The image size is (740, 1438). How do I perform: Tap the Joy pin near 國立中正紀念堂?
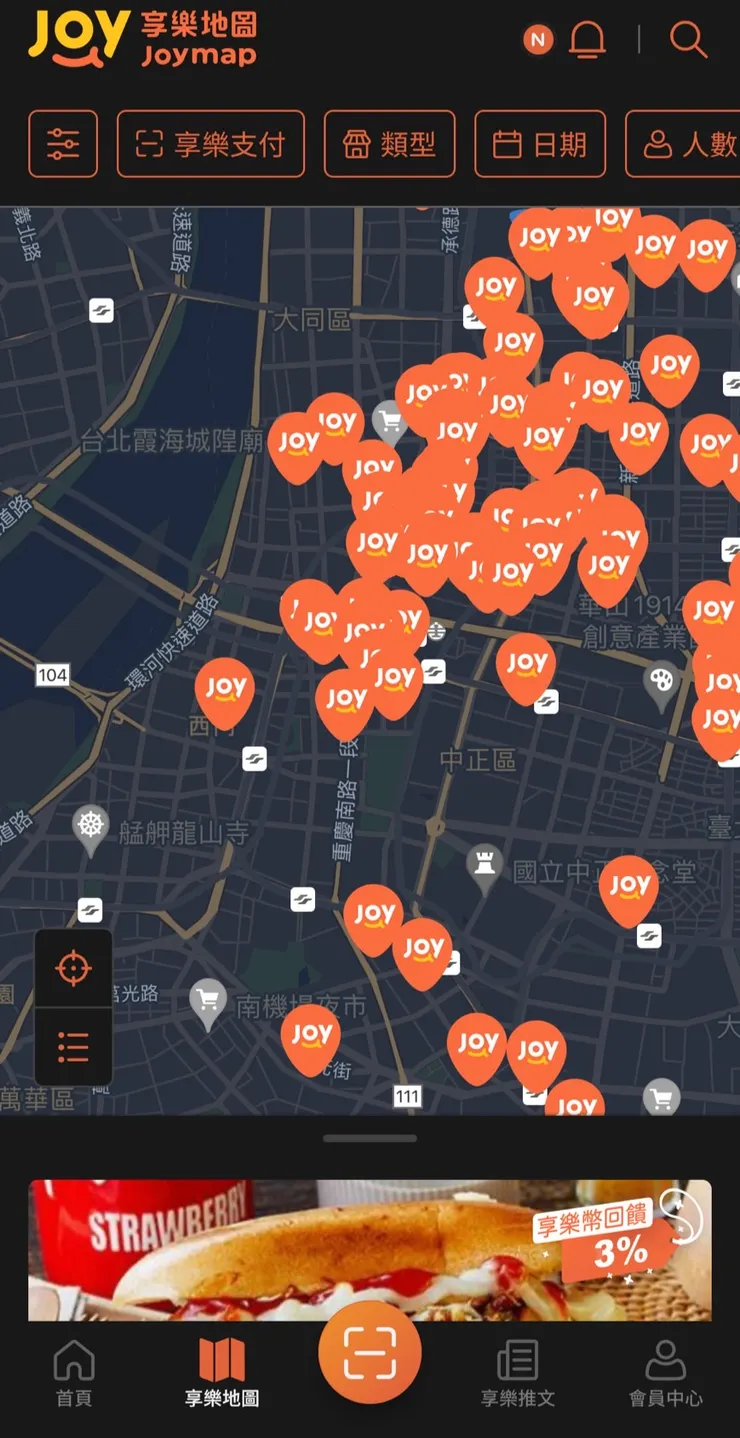click(x=629, y=886)
